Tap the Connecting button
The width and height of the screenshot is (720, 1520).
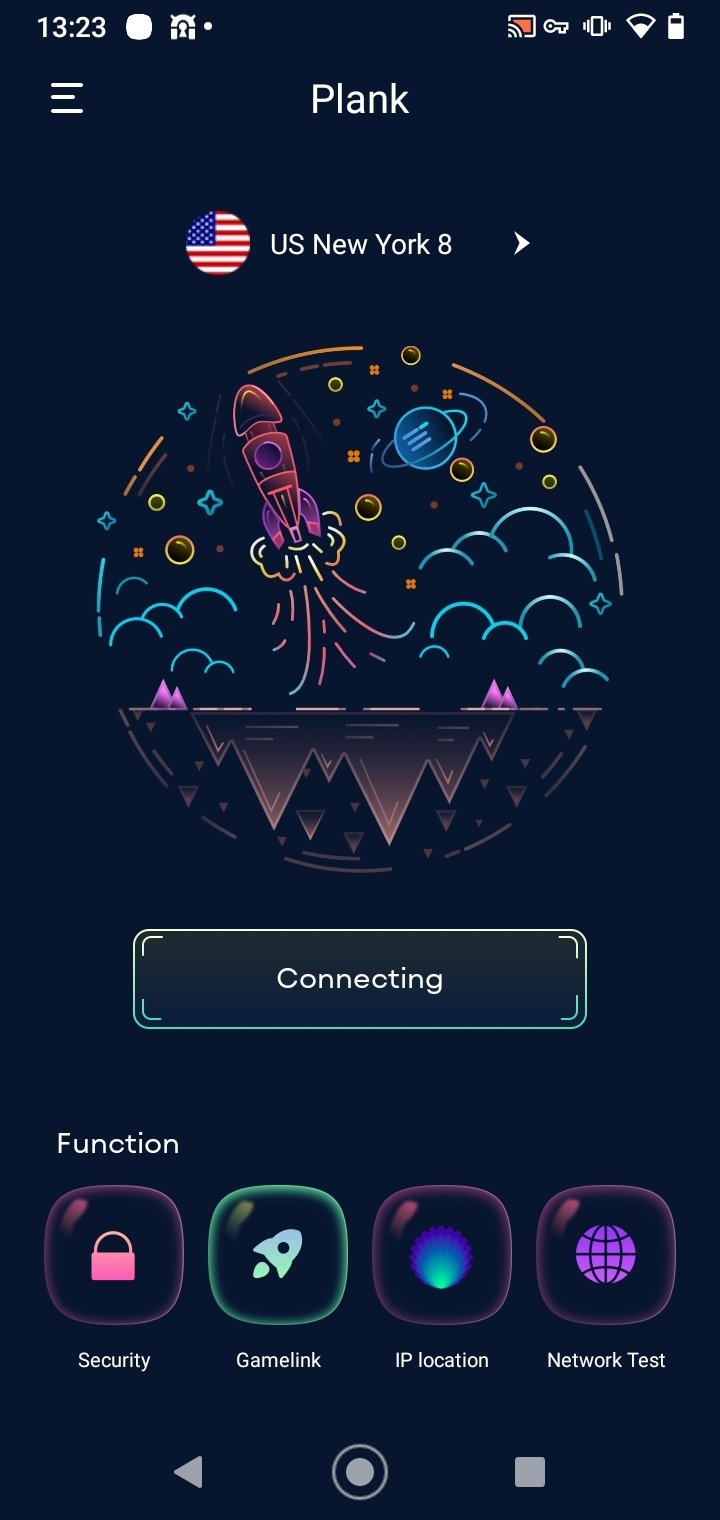tap(360, 979)
